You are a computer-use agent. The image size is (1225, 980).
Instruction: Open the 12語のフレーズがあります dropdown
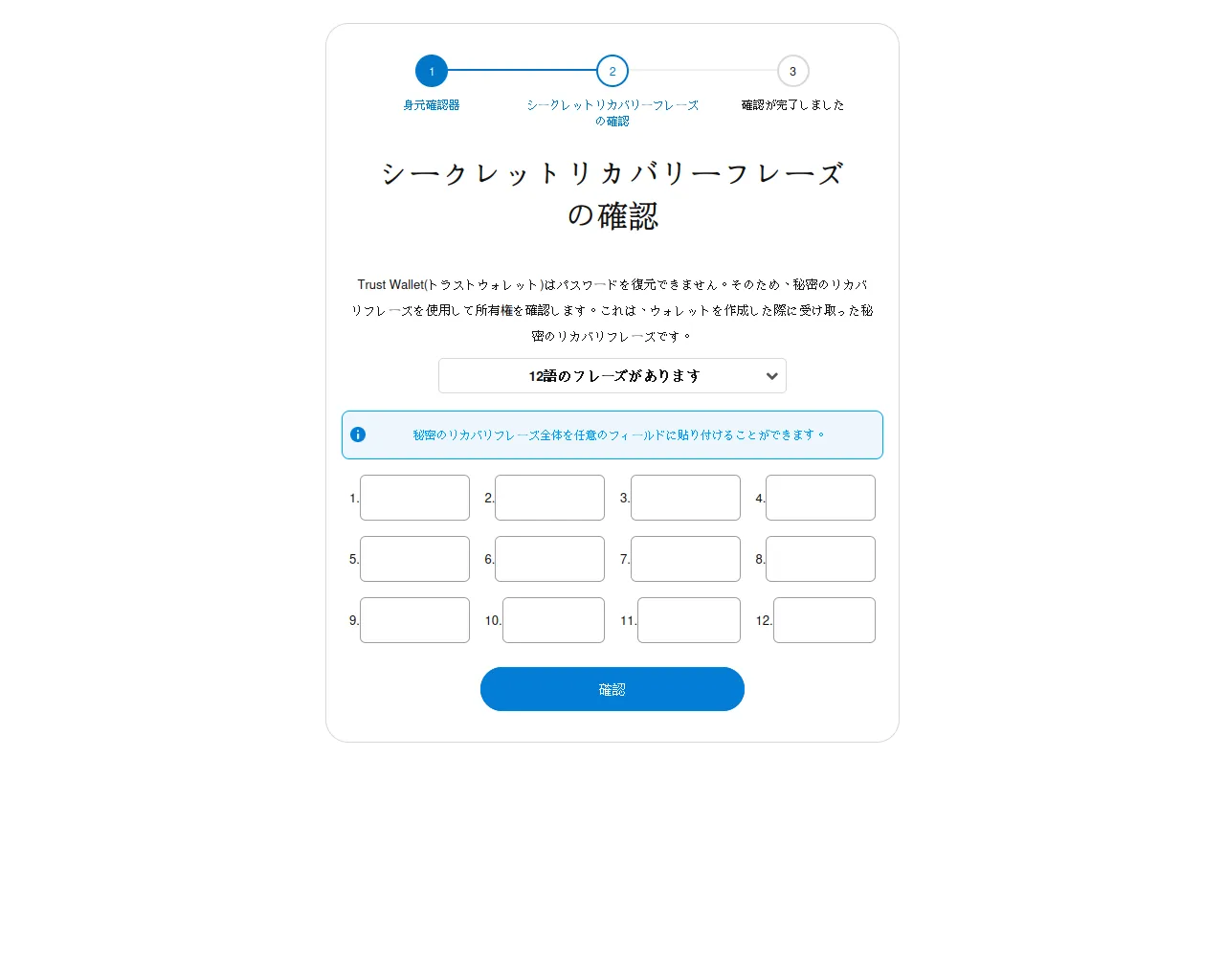(612, 376)
